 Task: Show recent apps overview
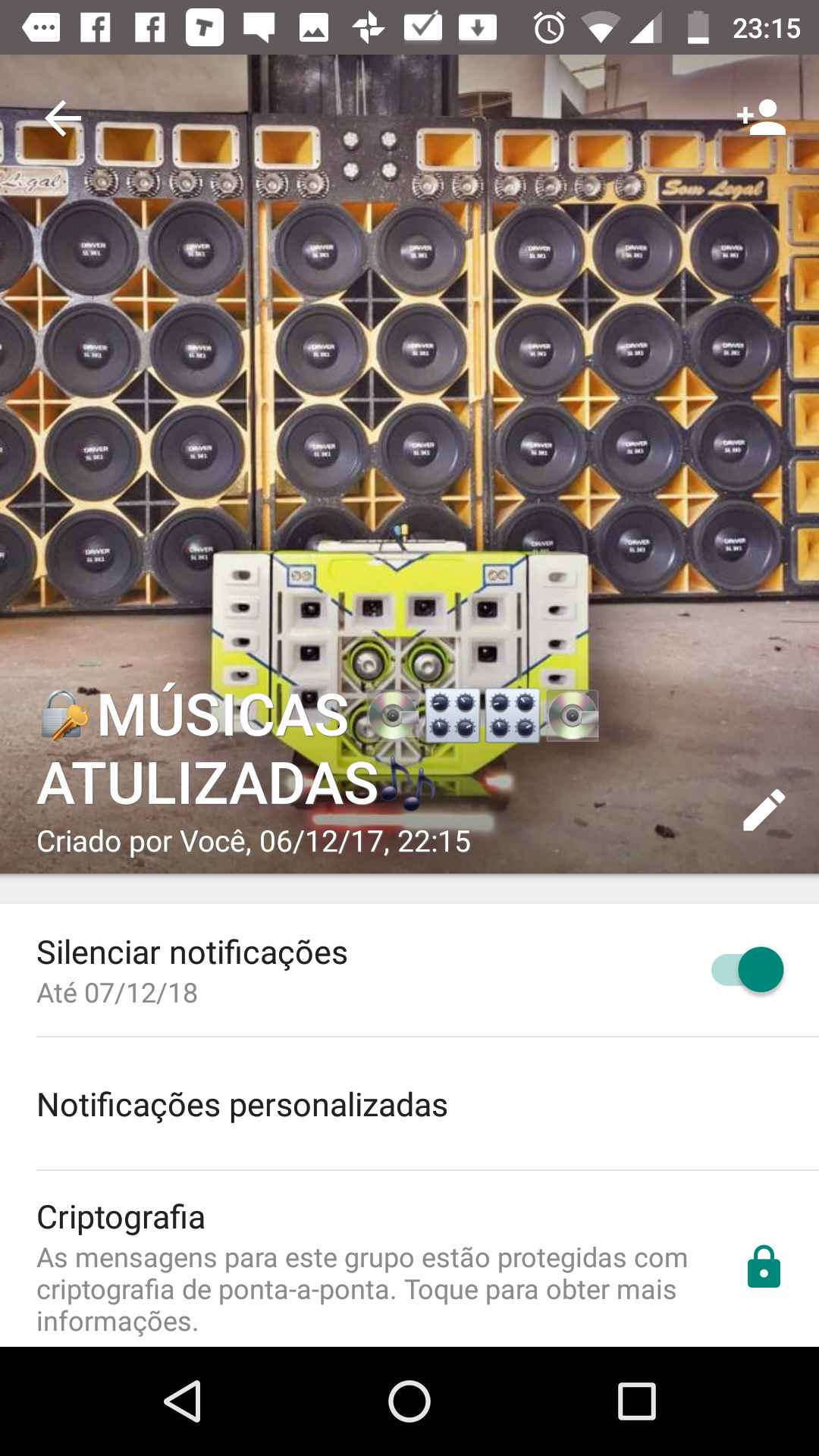point(636,1401)
